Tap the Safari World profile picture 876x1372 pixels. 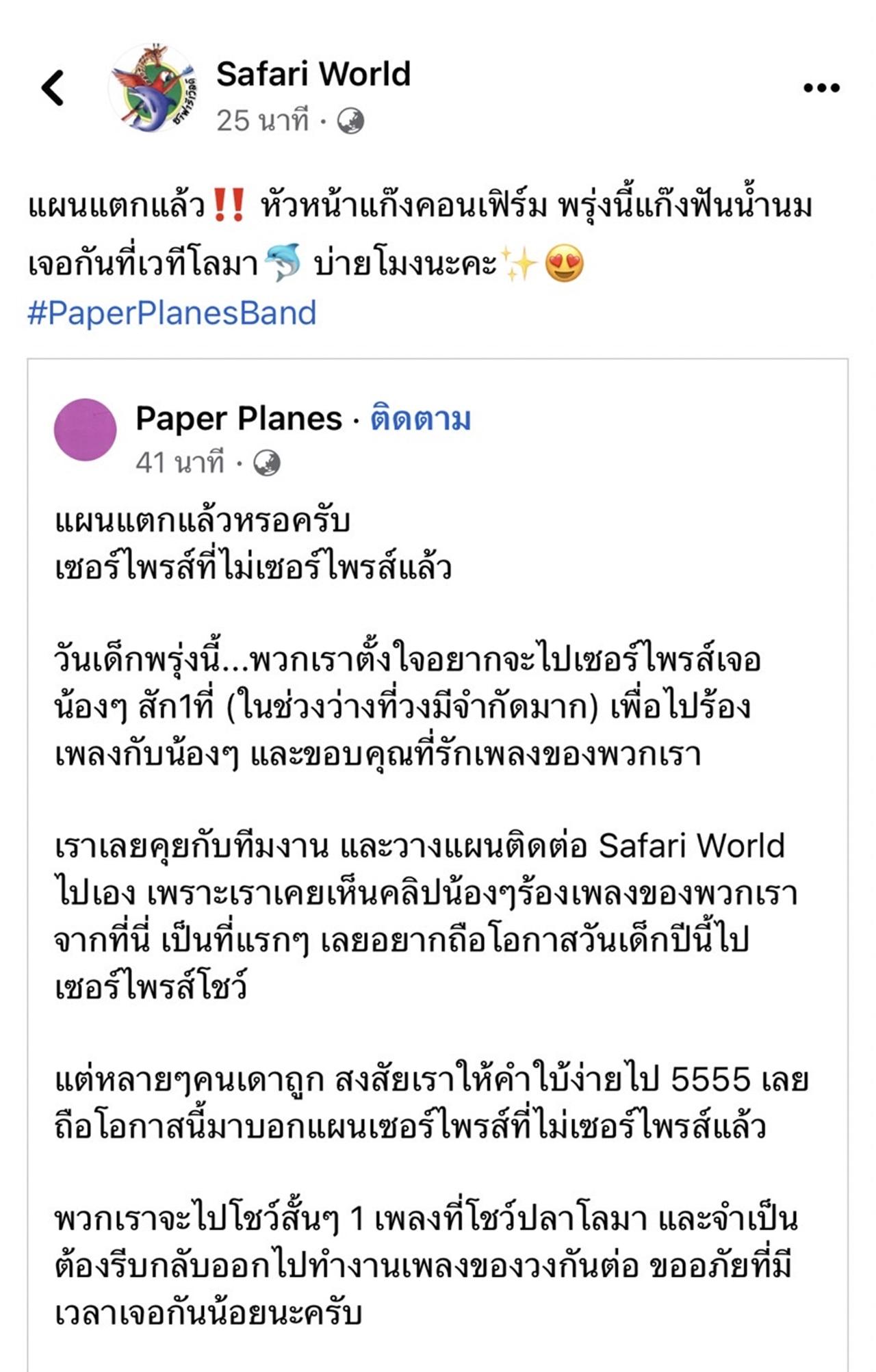pyautogui.click(x=152, y=88)
